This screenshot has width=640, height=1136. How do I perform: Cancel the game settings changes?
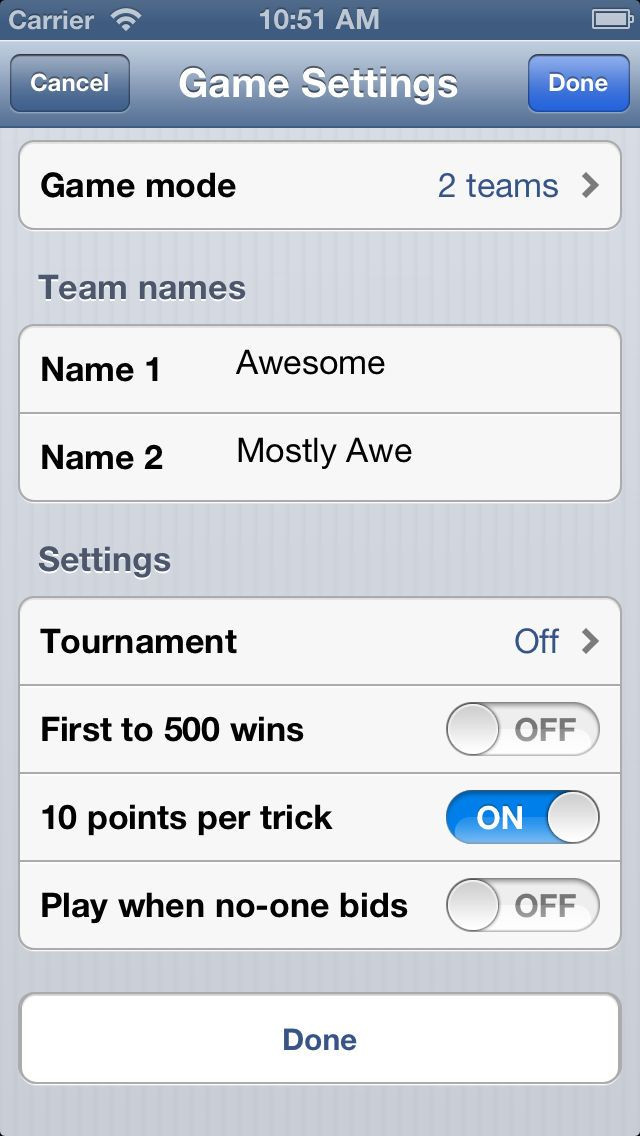click(x=69, y=83)
